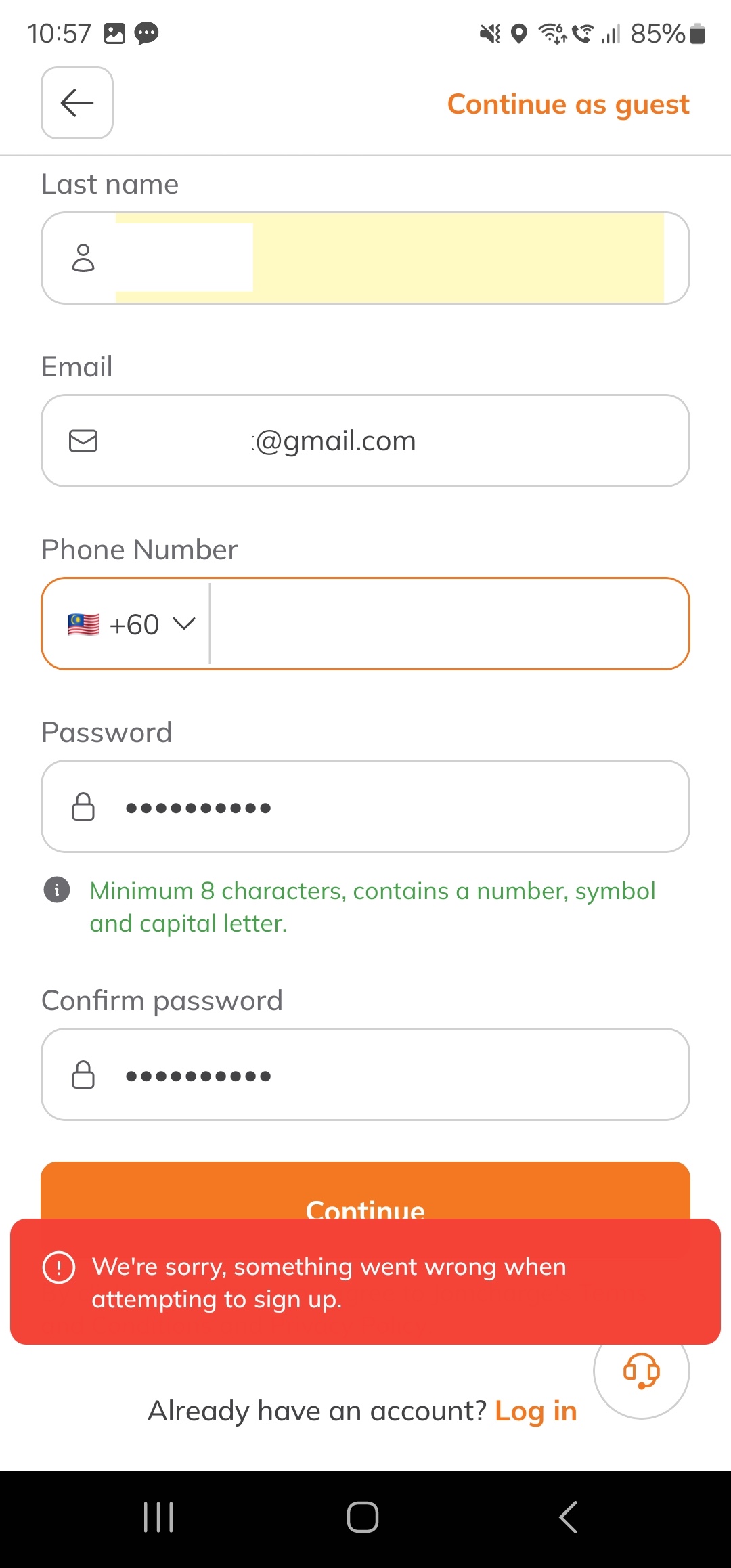Go to Log in
This screenshot has width=731, height=1568.
coord(535,1412)
